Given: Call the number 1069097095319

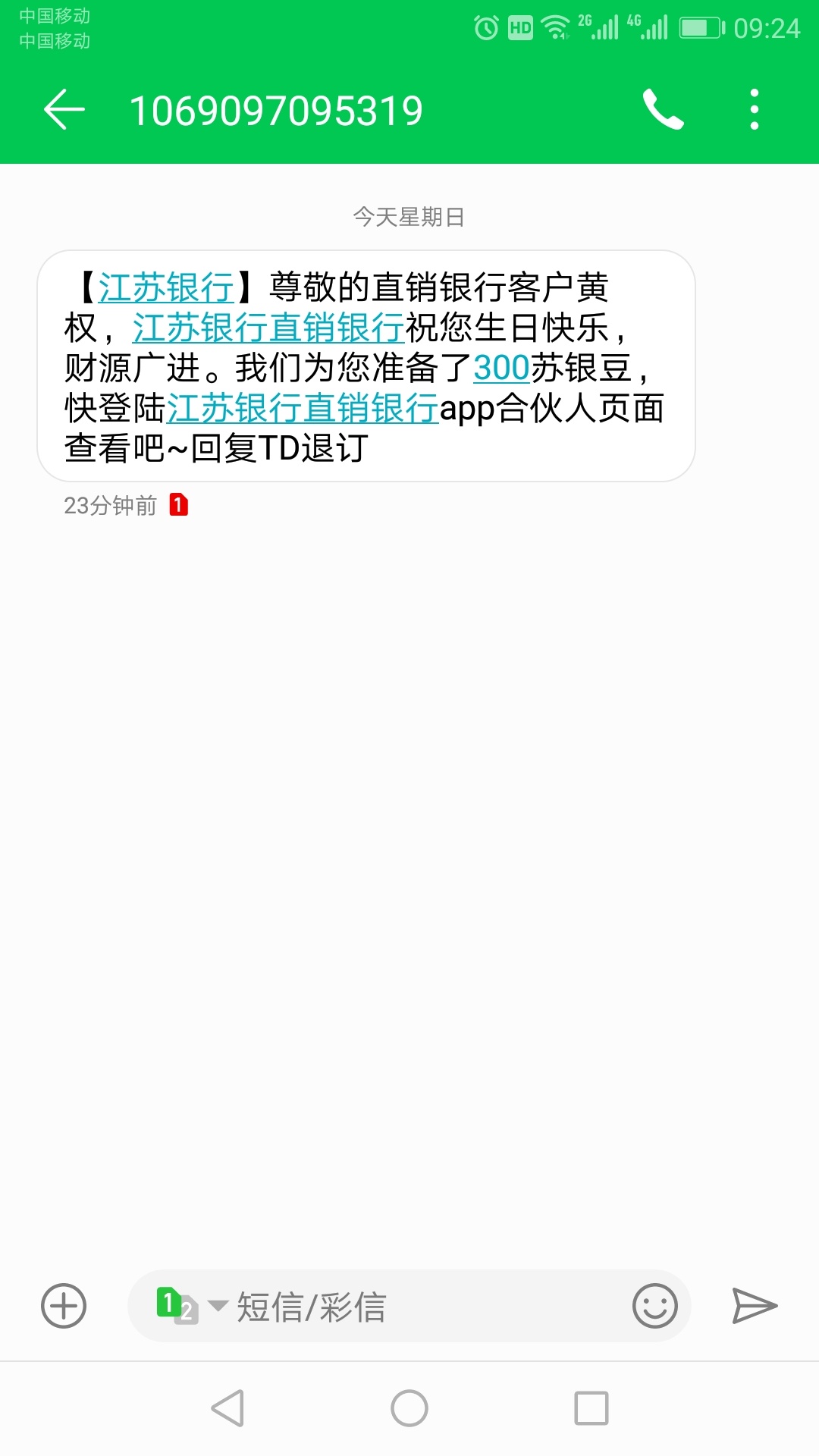Looking at the screenshot, I should coord(664,110).
